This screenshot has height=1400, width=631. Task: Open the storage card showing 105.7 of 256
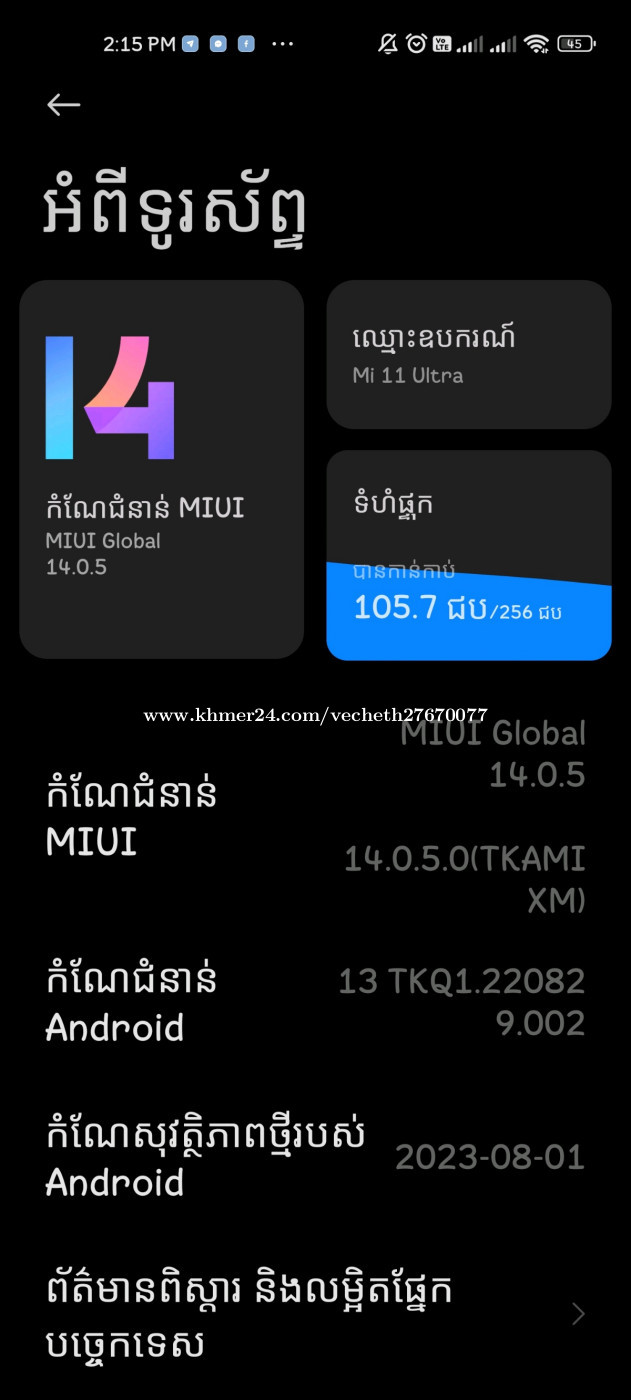click(468, 555)
